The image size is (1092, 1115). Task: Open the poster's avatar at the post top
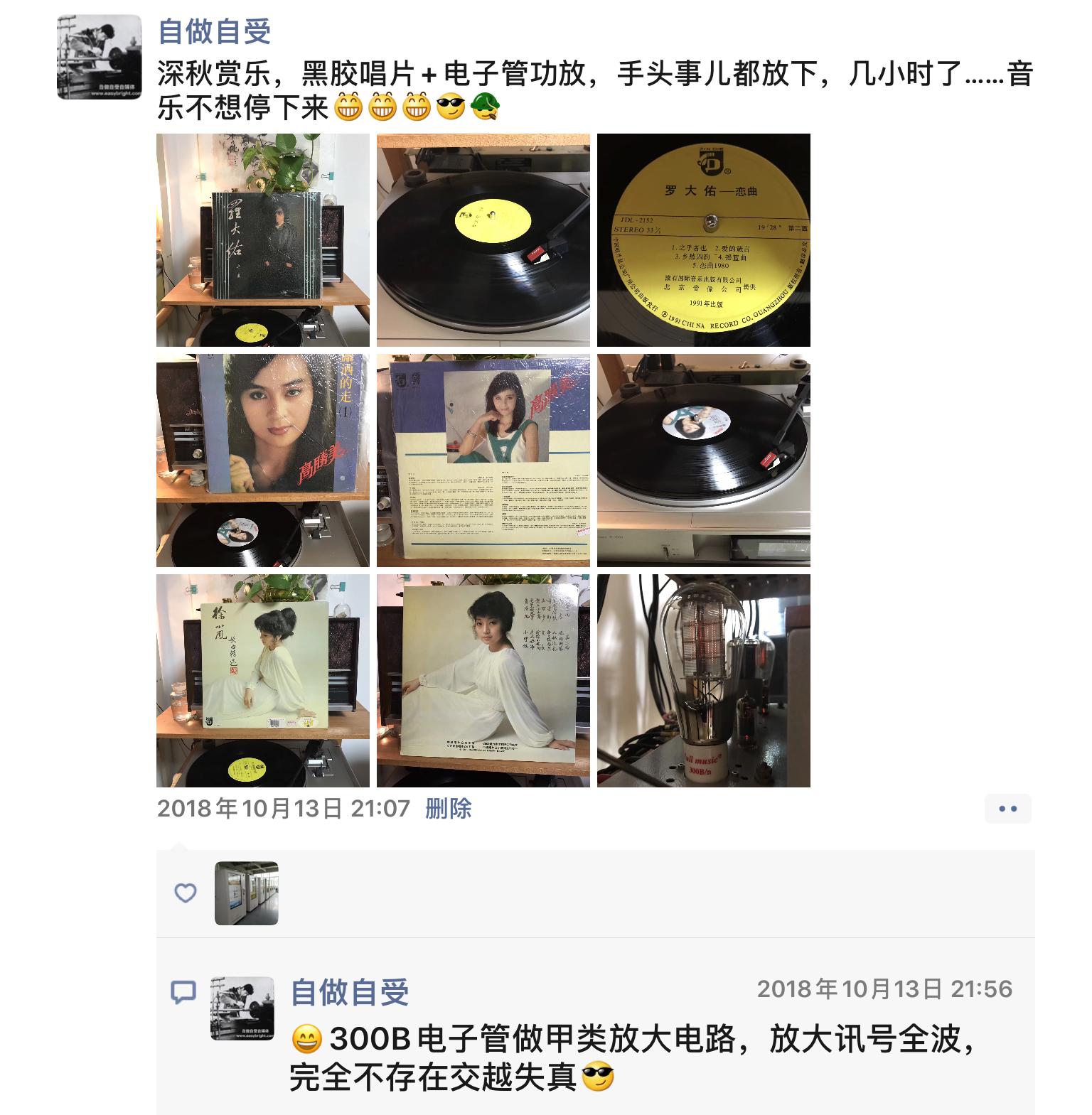(99, 57)
